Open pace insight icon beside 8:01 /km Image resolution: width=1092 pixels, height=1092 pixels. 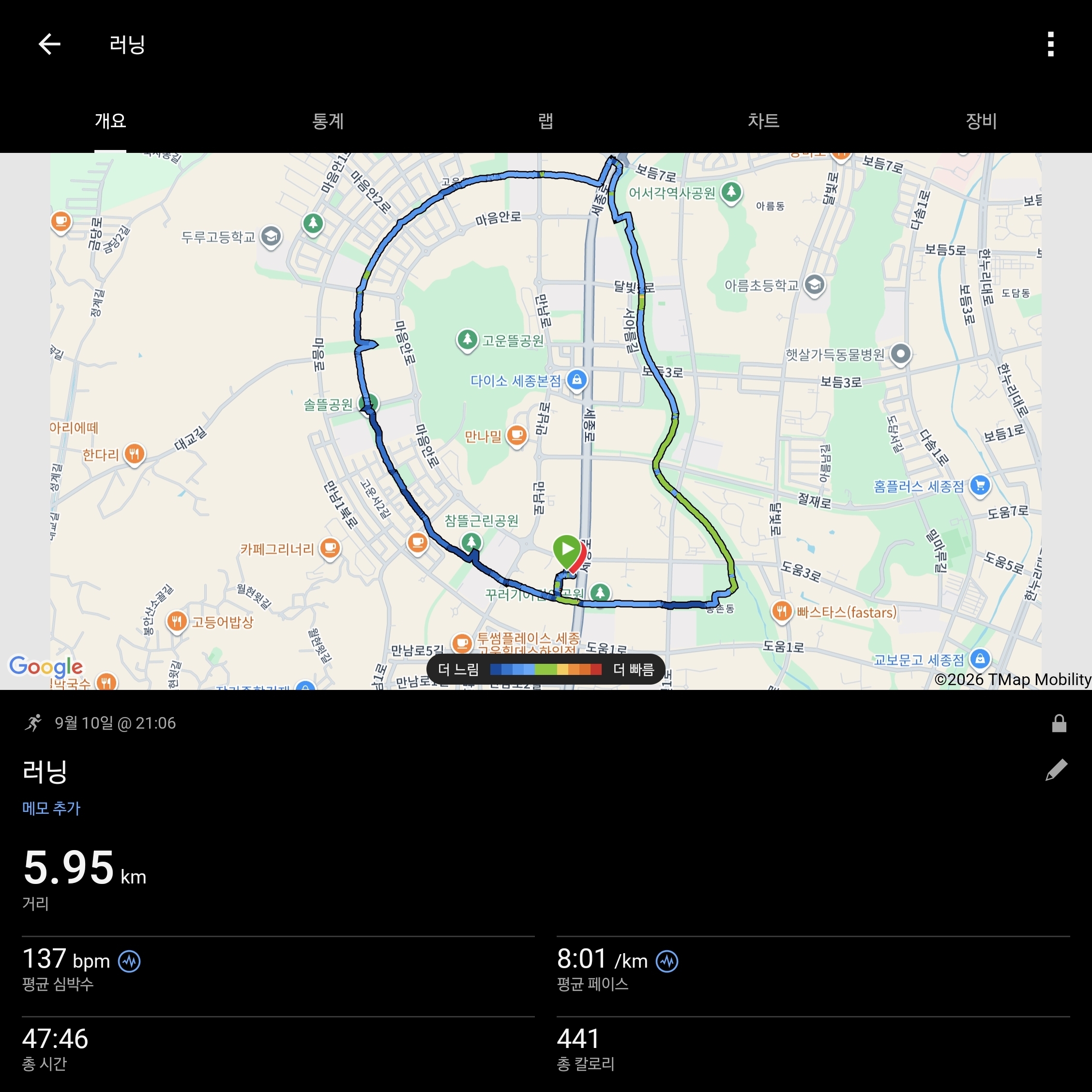[667, 961]
